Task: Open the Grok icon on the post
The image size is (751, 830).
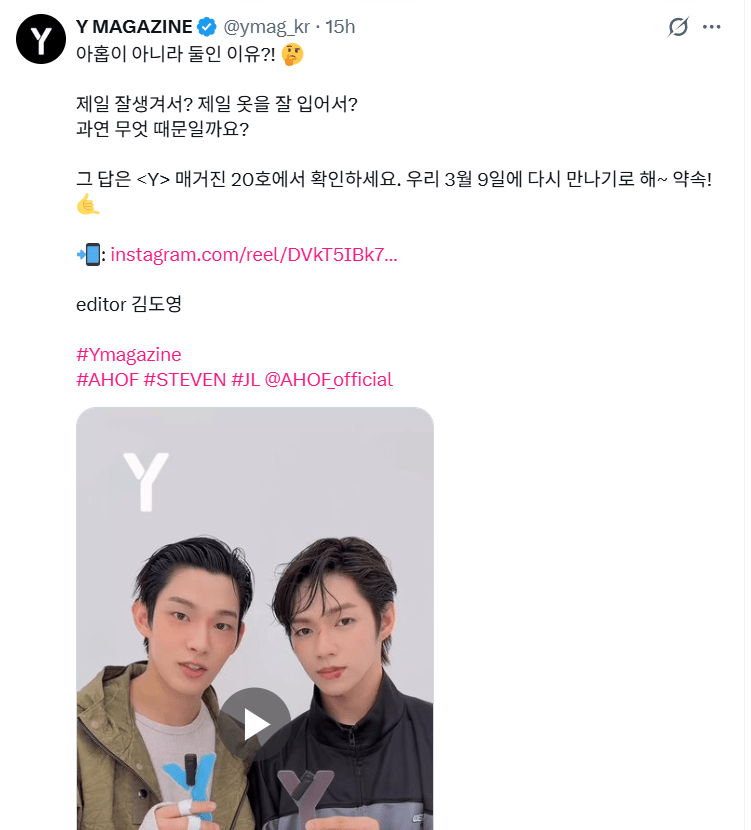Action: click(x=678, y=27)
